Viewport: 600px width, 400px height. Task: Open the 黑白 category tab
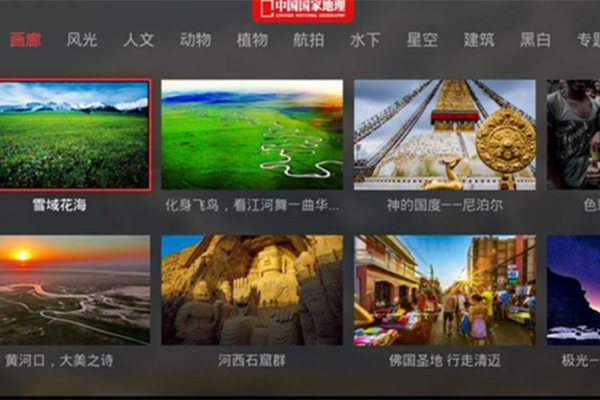pyautogui.click(x=535, y=40)
